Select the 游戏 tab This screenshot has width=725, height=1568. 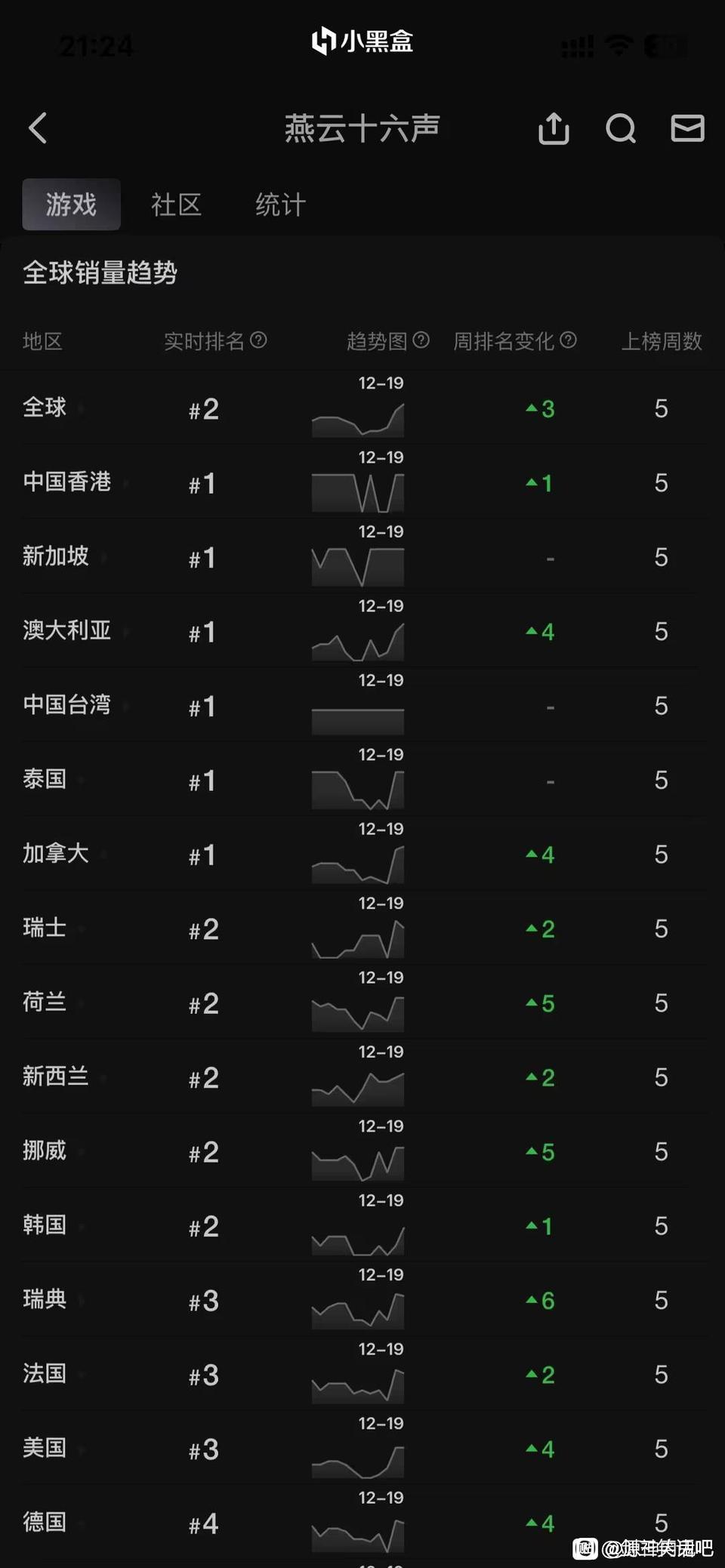[x=71, y=205]
